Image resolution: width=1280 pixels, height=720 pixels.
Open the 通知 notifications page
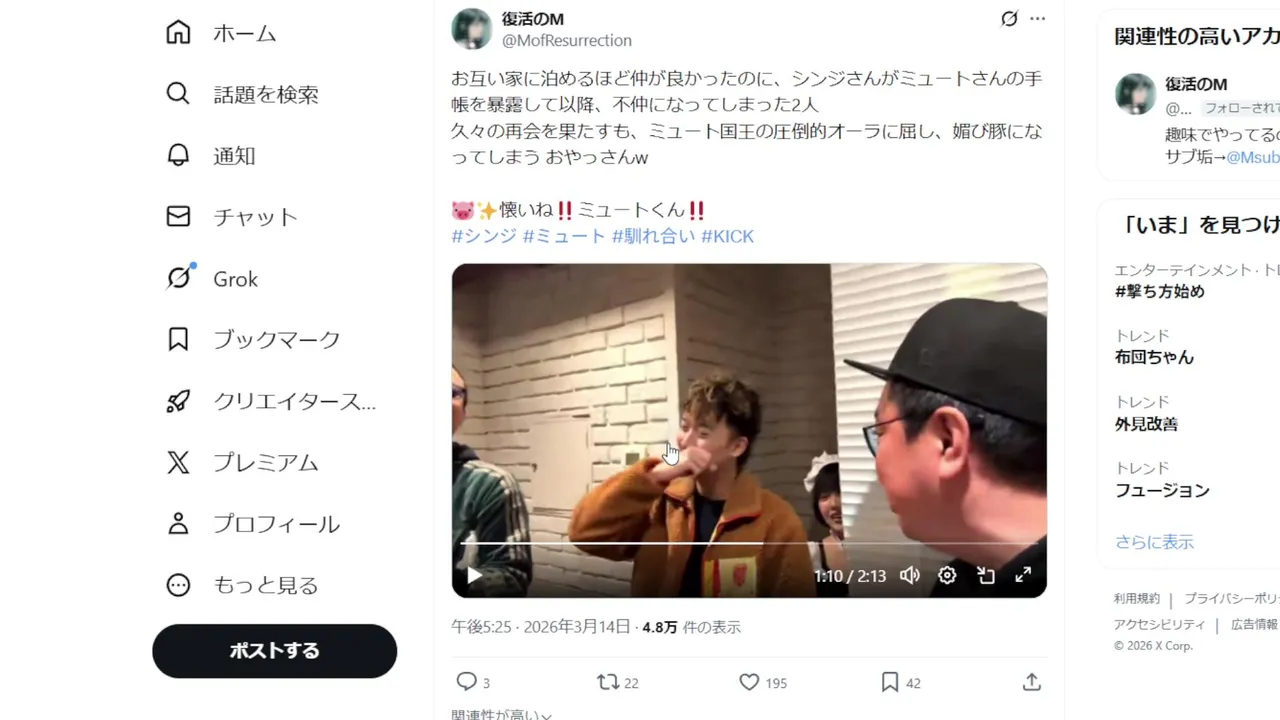[211, 156]
